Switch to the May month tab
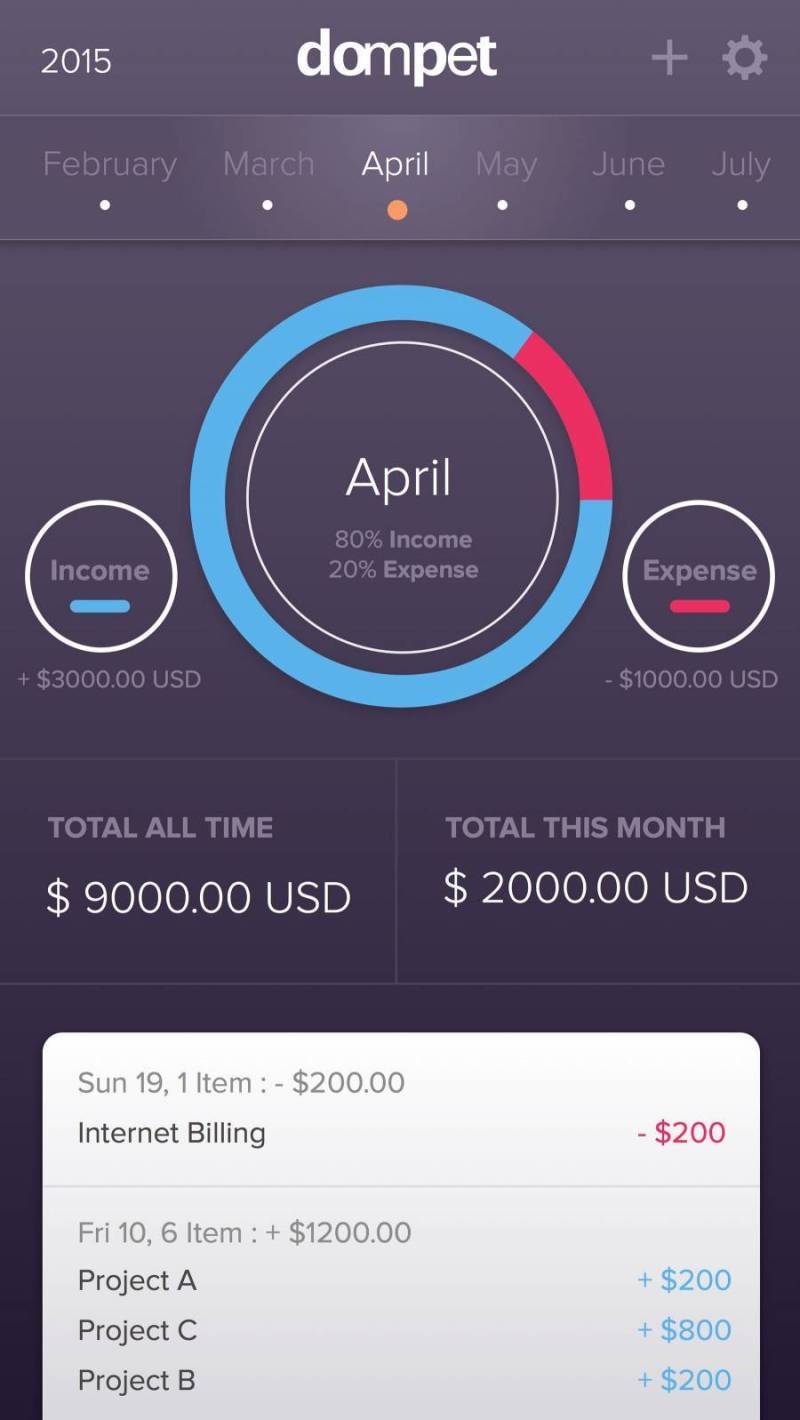The width and height of the screenshot is (800, 1420). coord(506,164)
